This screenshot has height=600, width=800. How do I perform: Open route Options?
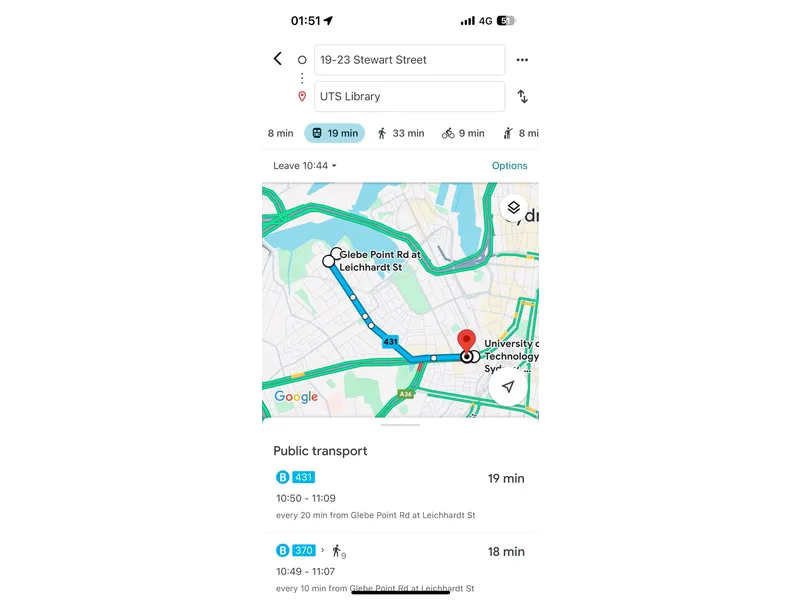coord(509,166)
